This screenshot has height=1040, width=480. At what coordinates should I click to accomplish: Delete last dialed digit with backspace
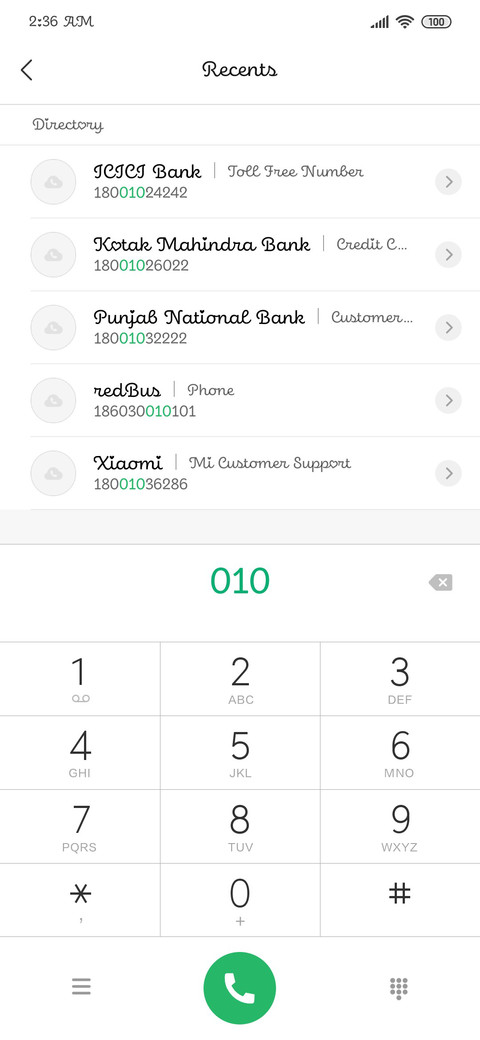[x=440, y=583]
